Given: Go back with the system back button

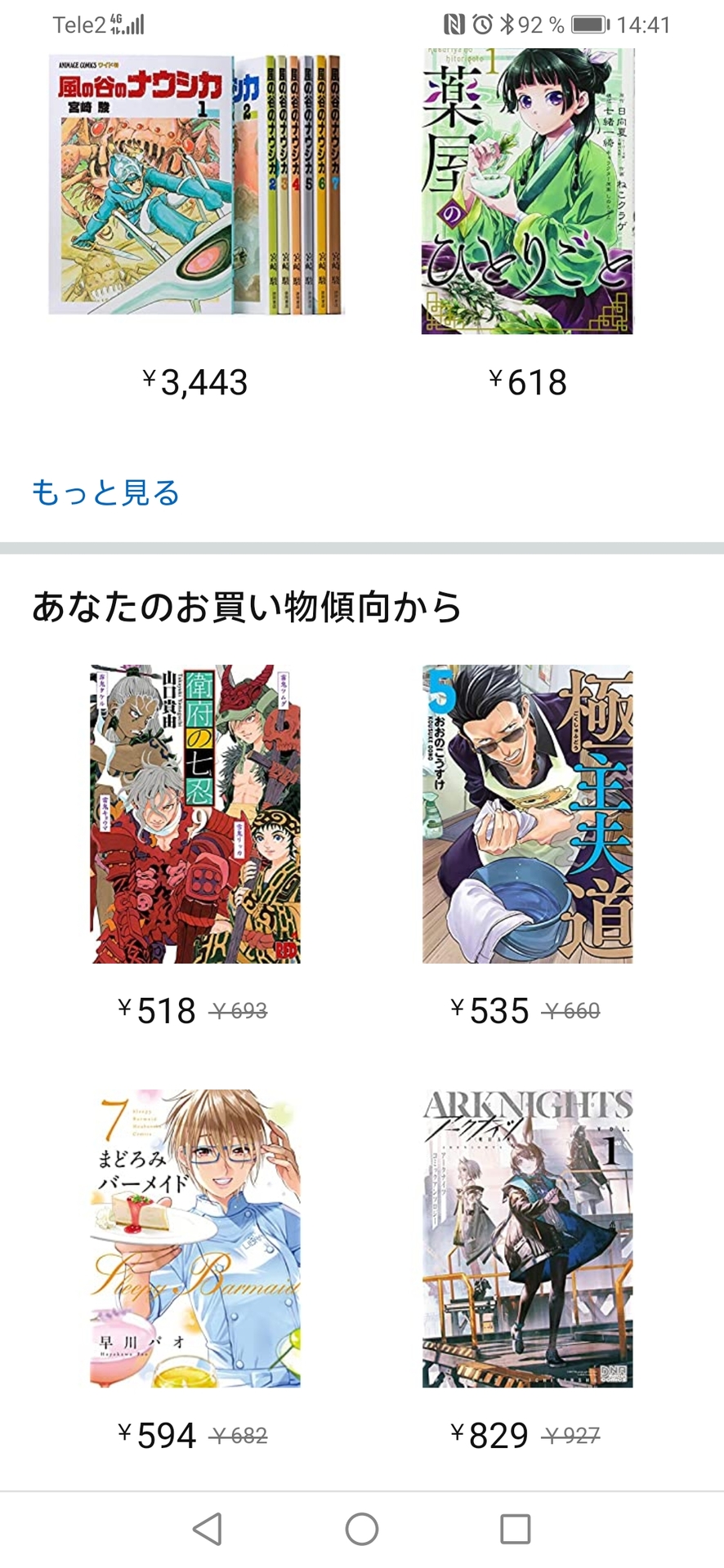Looking at the screenshot, I should click(208, 1529).
